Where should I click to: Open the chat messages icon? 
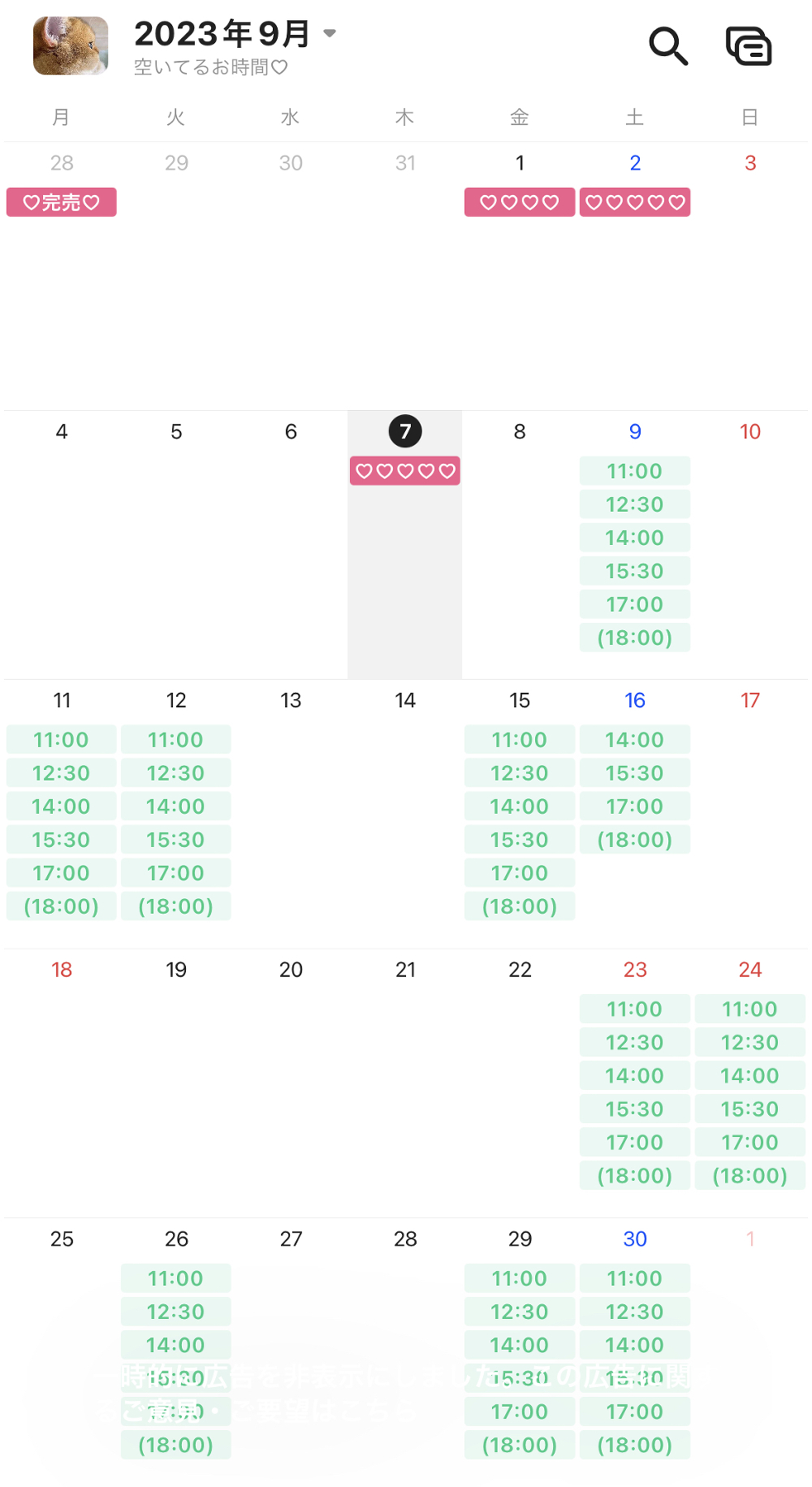pyautogui.click(x=749, y=46)
